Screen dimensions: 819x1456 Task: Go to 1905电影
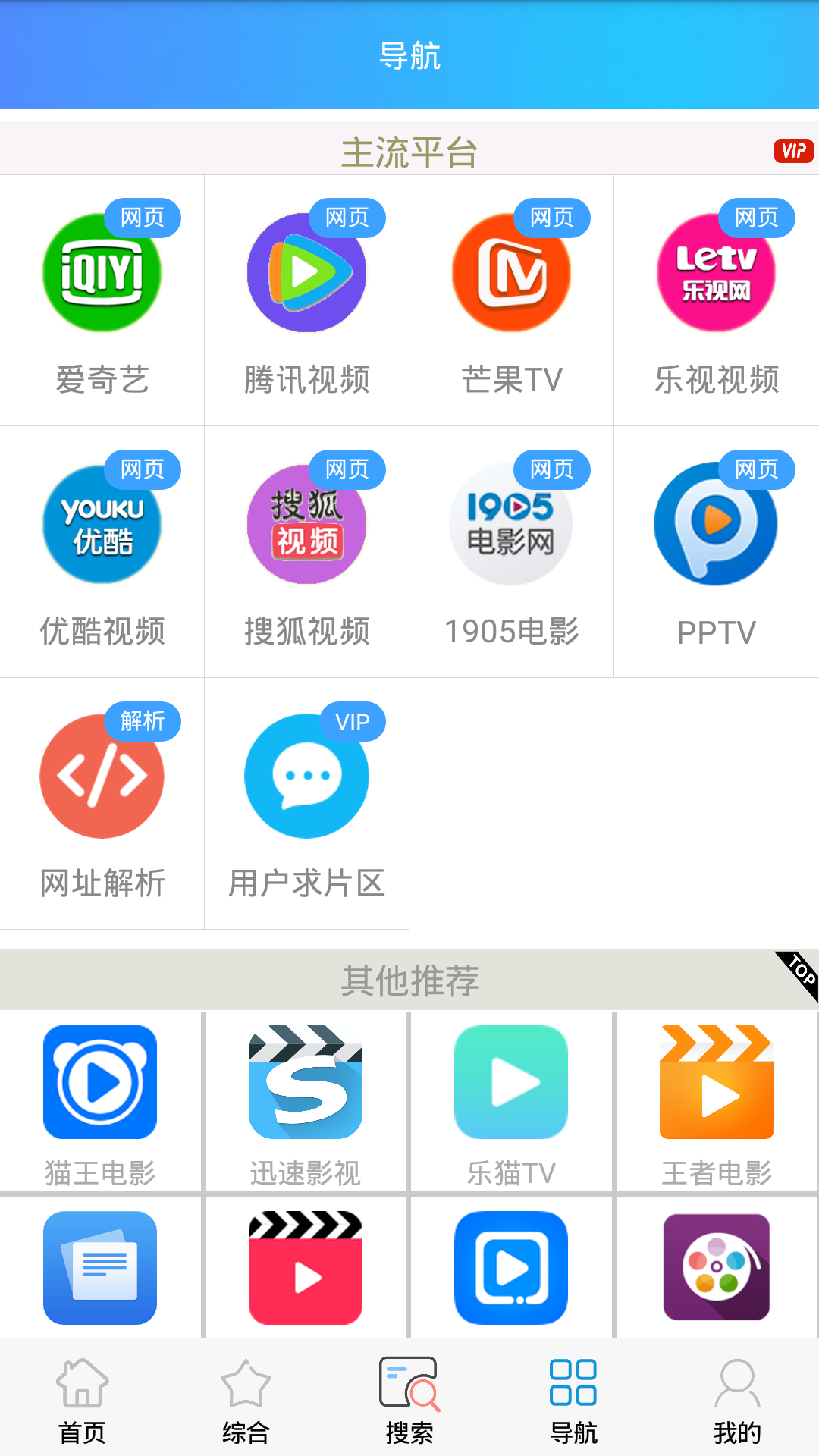pyautogui.click(x=511, y=551)
